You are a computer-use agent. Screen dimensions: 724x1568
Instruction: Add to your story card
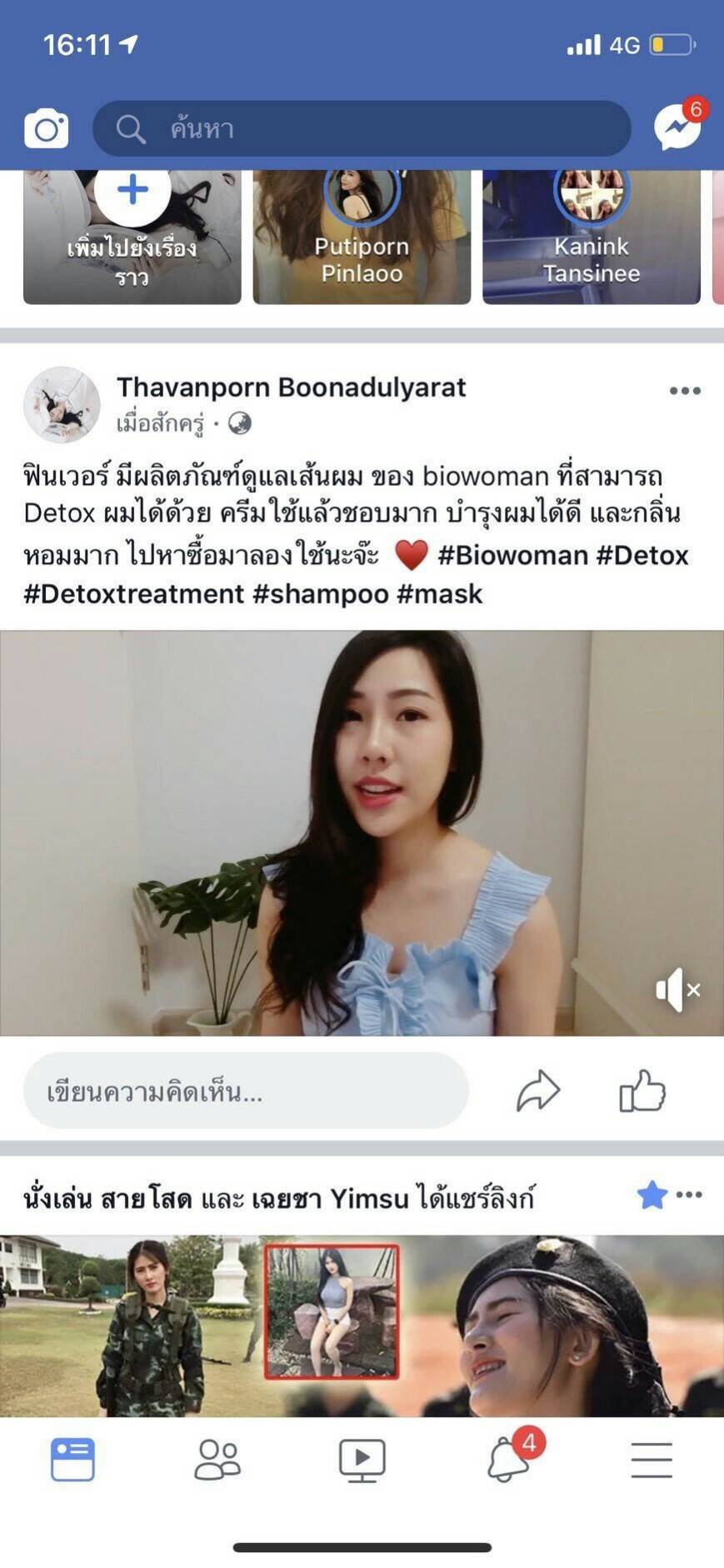[132, 237]
